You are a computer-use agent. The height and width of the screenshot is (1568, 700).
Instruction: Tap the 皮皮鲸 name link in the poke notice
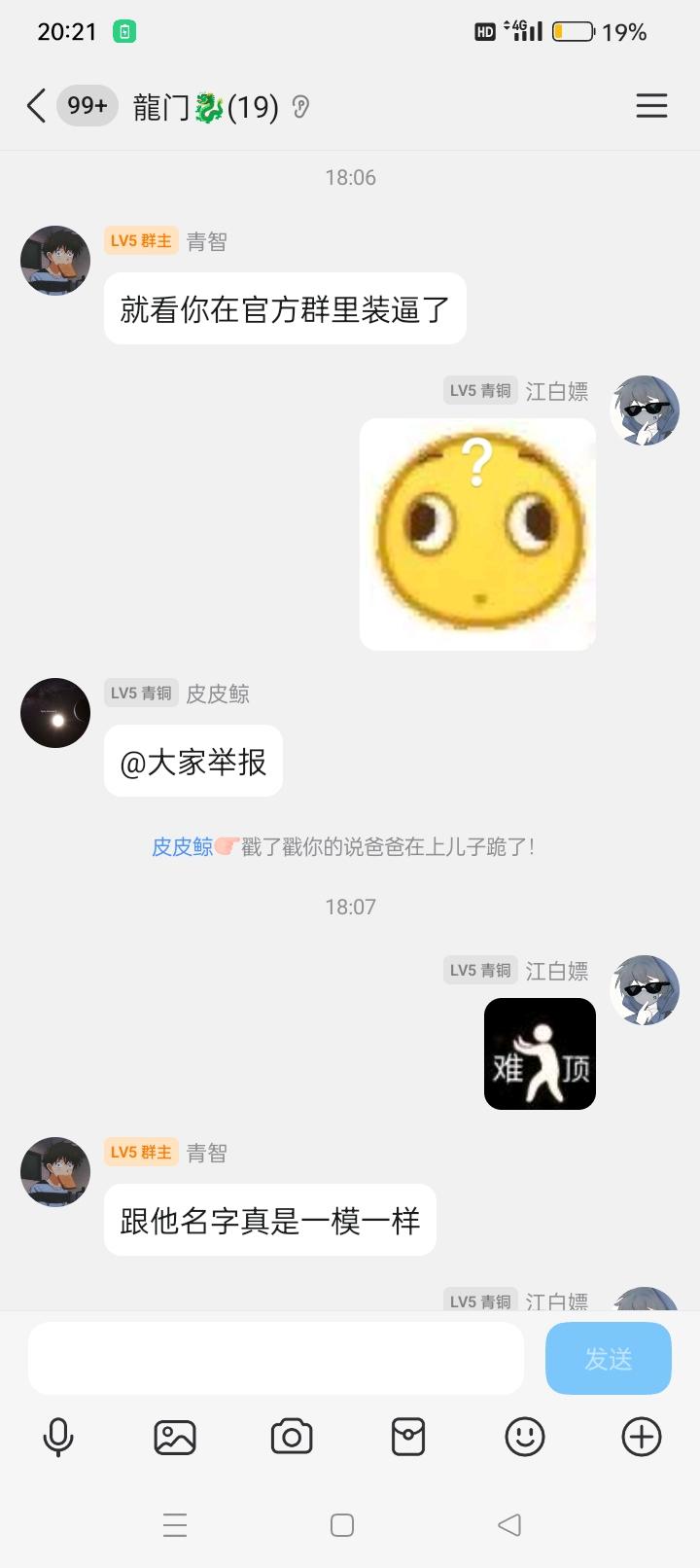(182, 847)
